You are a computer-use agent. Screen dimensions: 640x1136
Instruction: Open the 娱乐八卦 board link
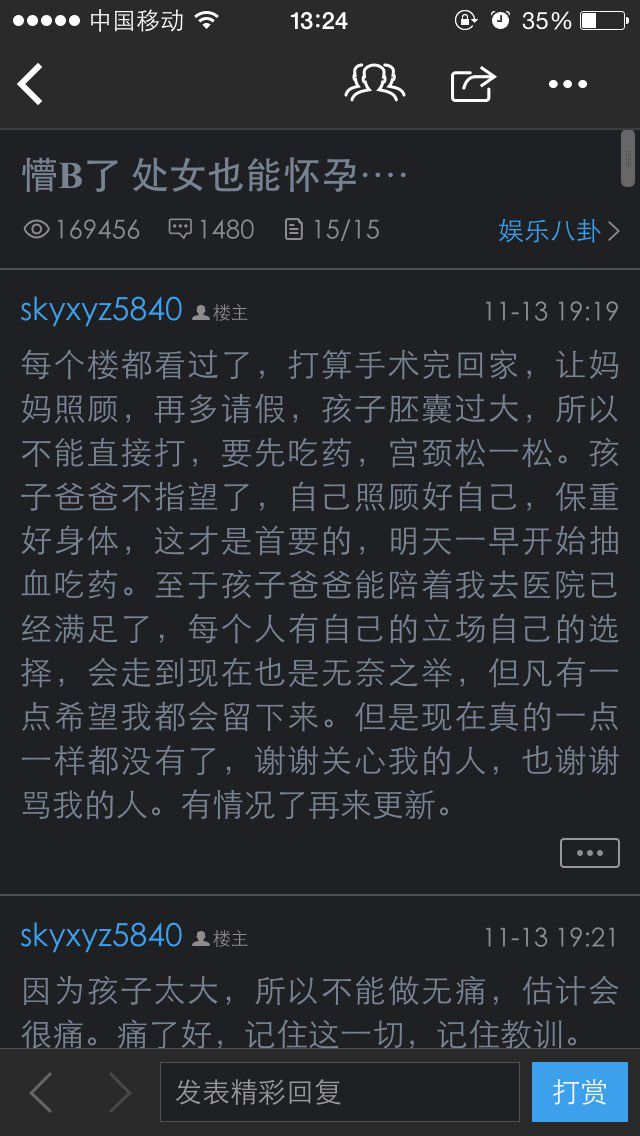pos(559,231)
